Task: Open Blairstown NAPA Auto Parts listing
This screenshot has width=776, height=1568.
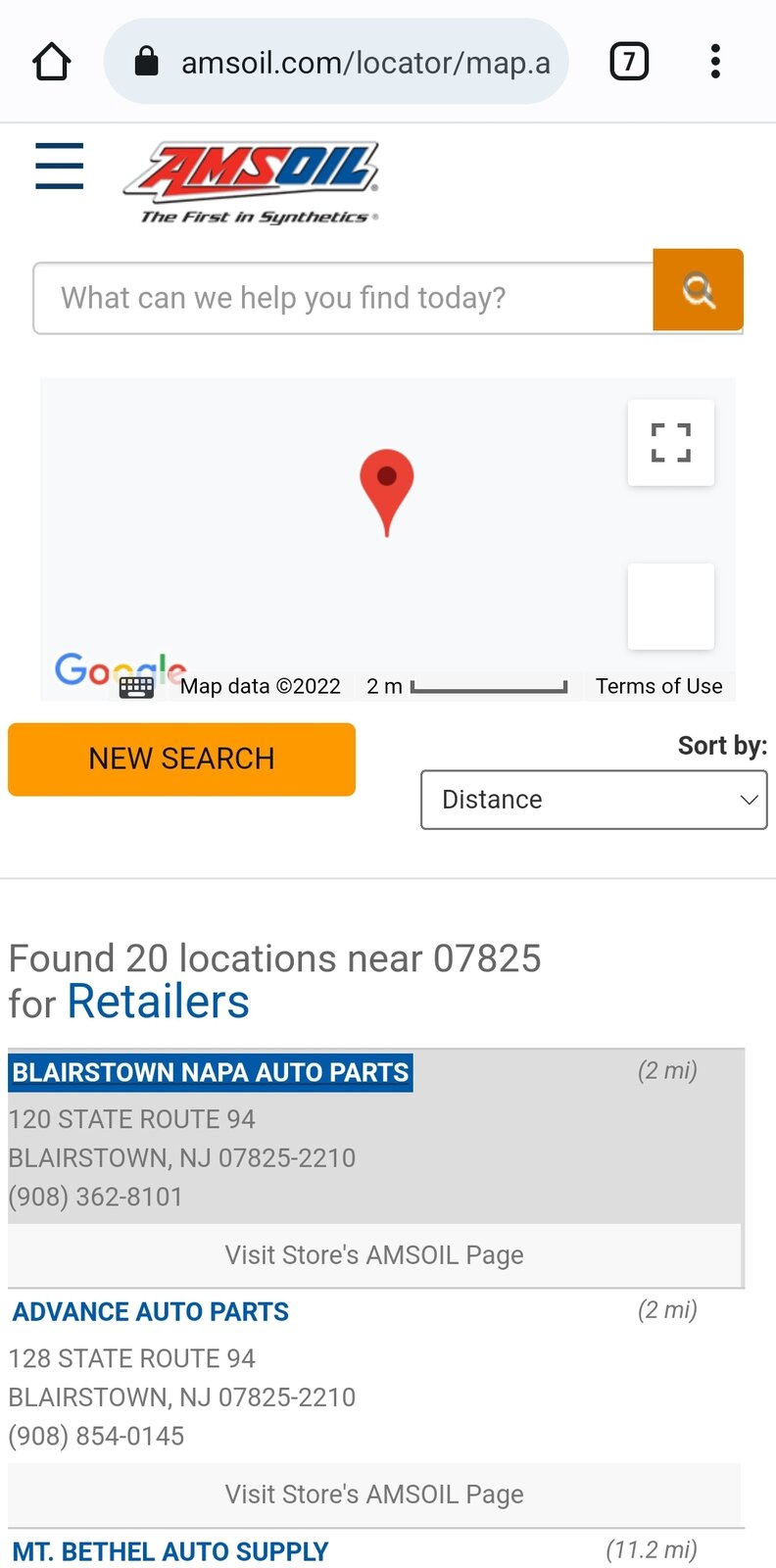Action: tap(211, 1072)
